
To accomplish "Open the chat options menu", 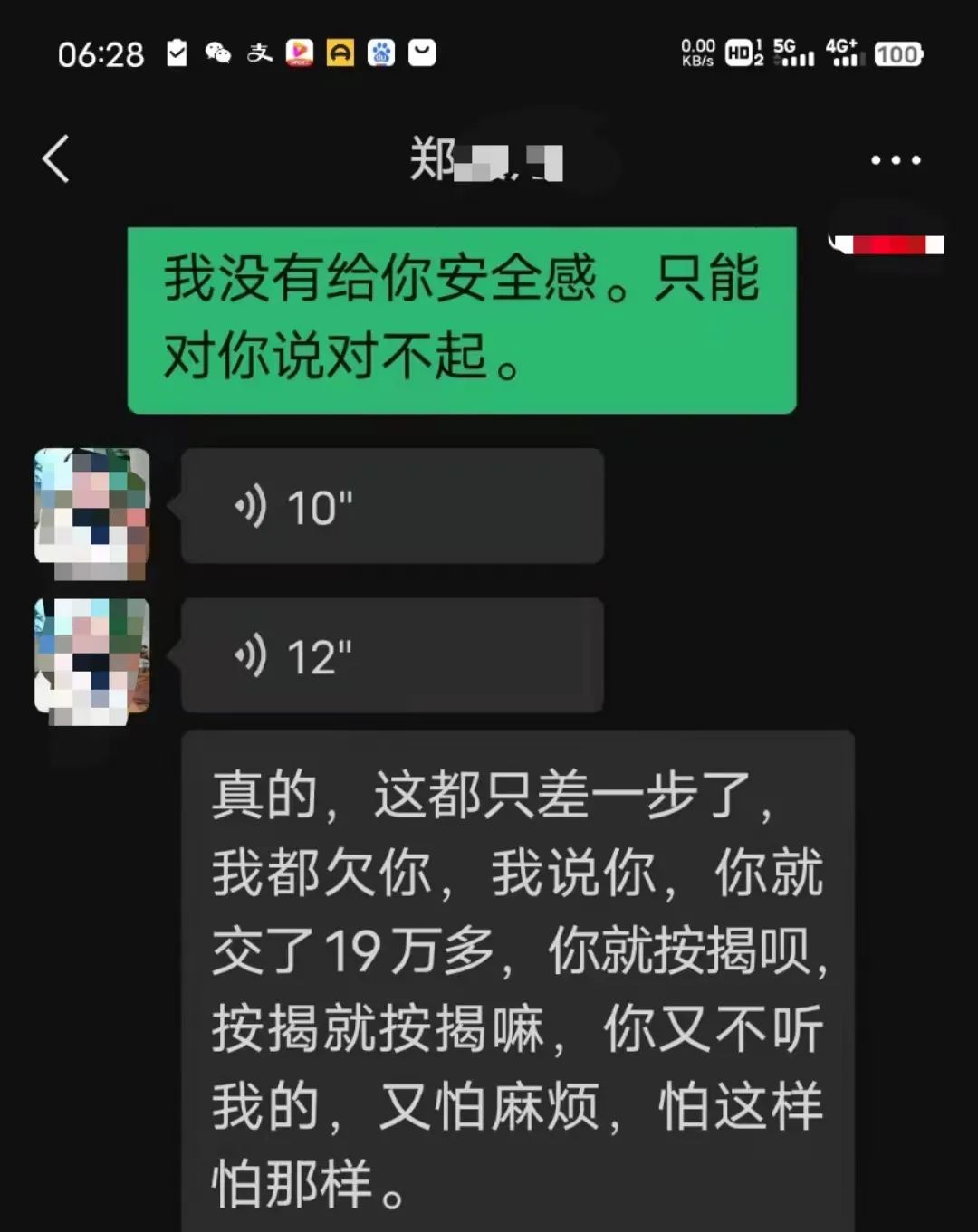I will 895,160.
